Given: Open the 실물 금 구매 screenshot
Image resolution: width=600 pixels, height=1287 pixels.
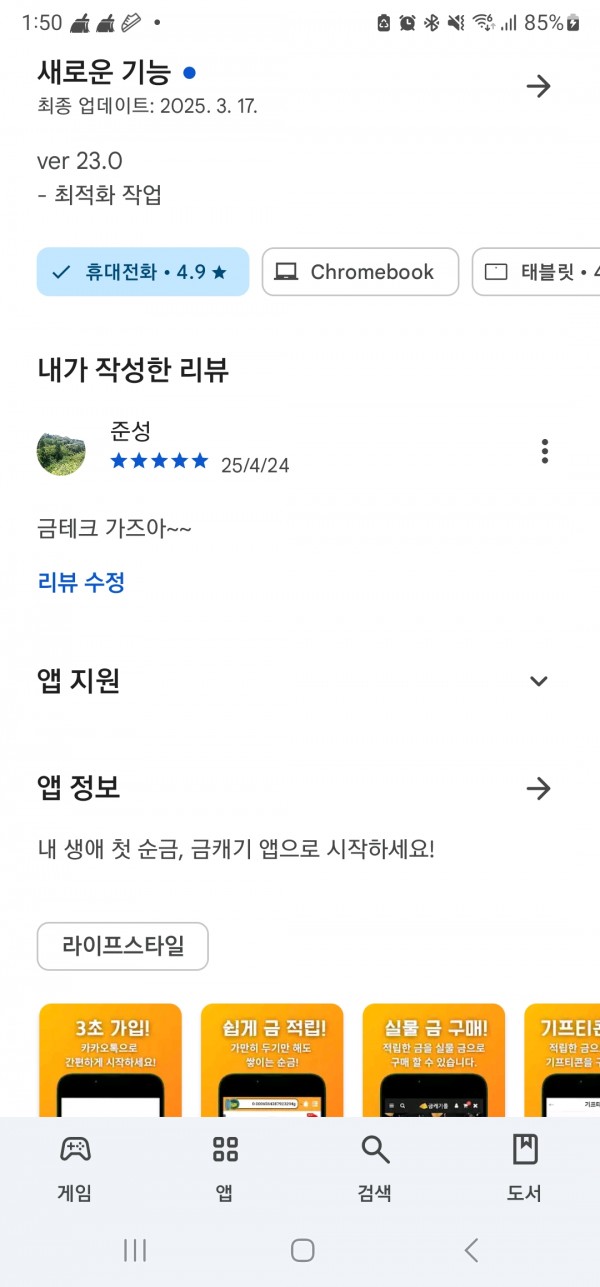Looking at the screenshot, I should click(x=434, y=1060).
